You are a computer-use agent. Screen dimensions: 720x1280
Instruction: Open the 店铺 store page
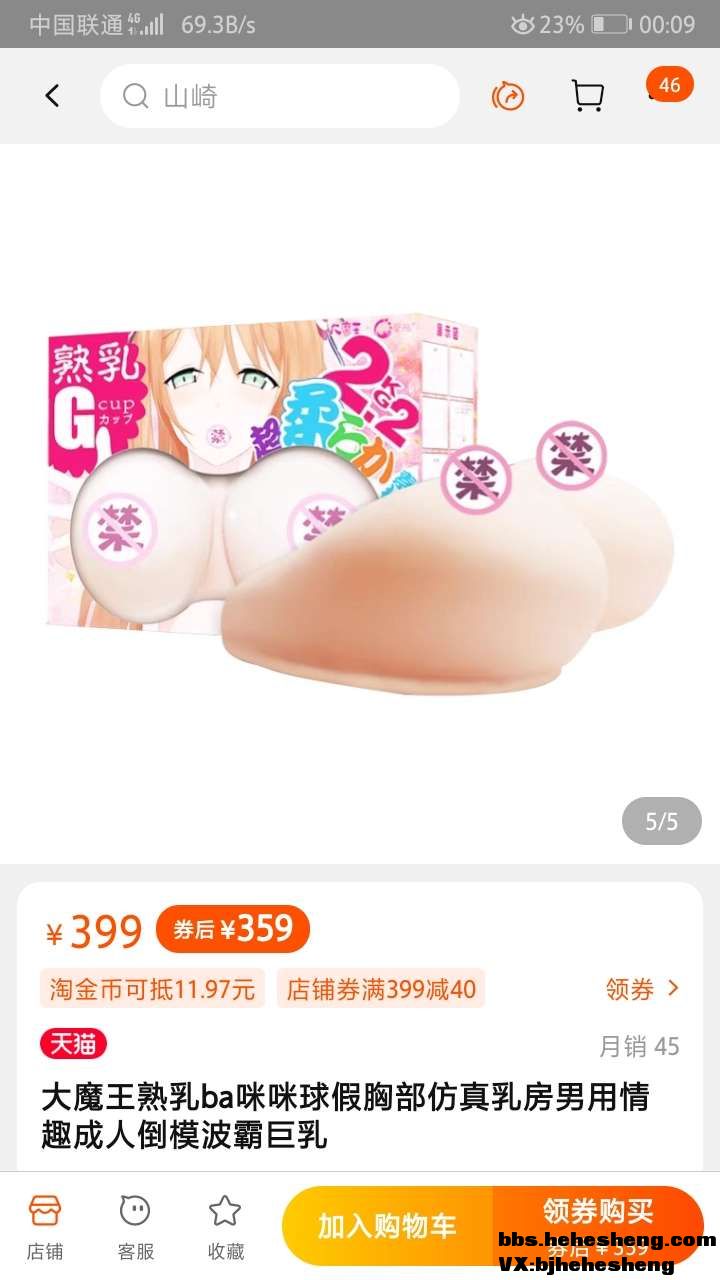(x=45, y=1227)
